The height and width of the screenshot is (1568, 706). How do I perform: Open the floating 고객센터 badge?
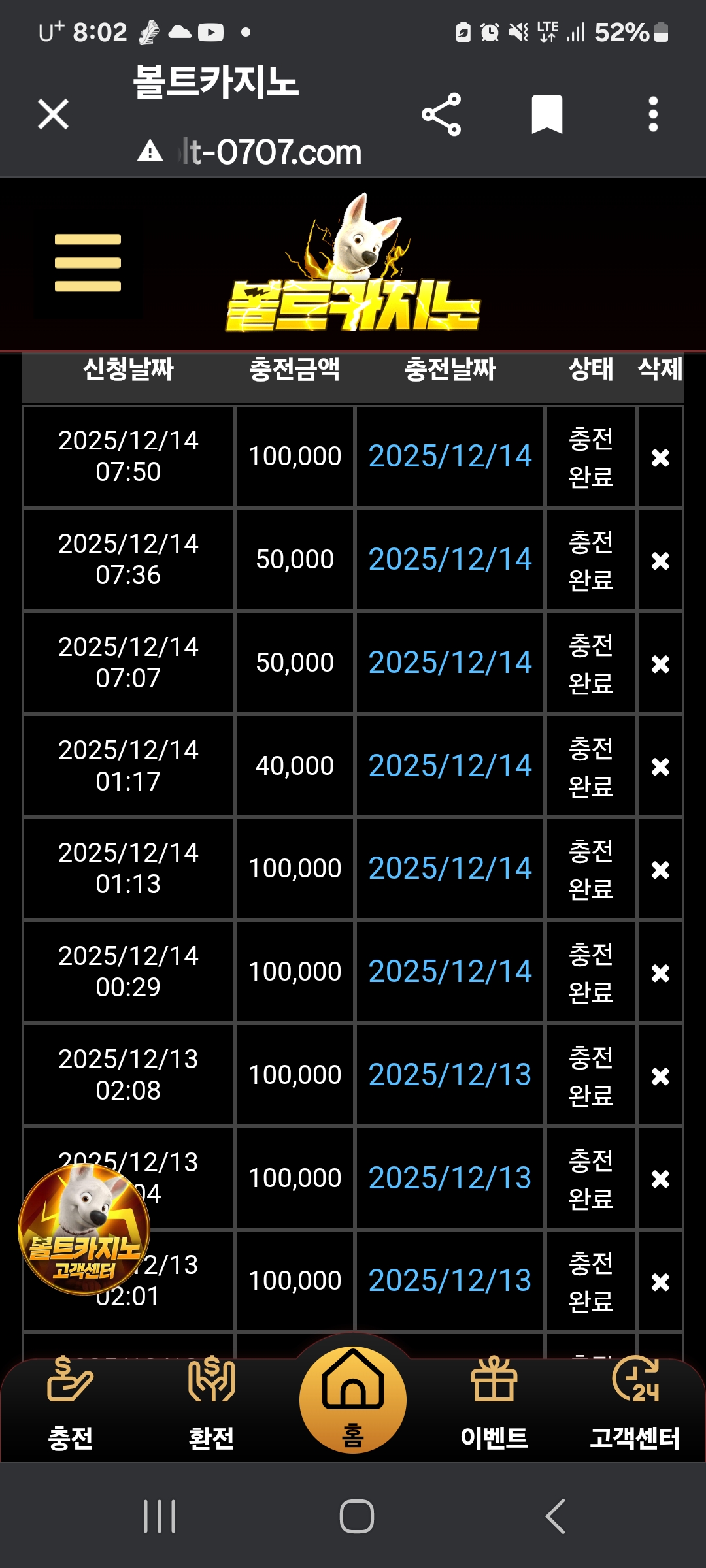[84, 1230]
